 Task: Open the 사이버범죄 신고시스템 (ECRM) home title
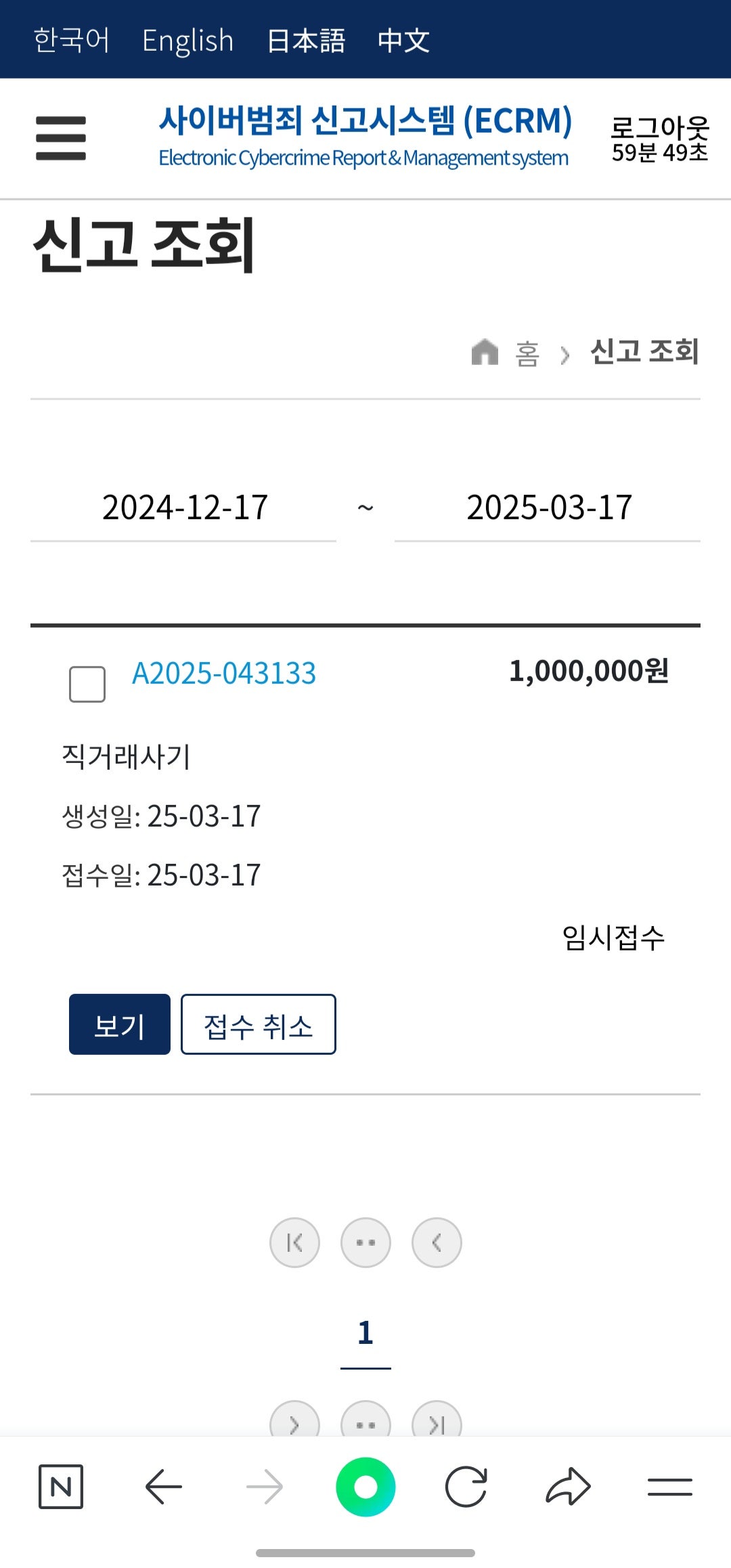click(365, 121)
